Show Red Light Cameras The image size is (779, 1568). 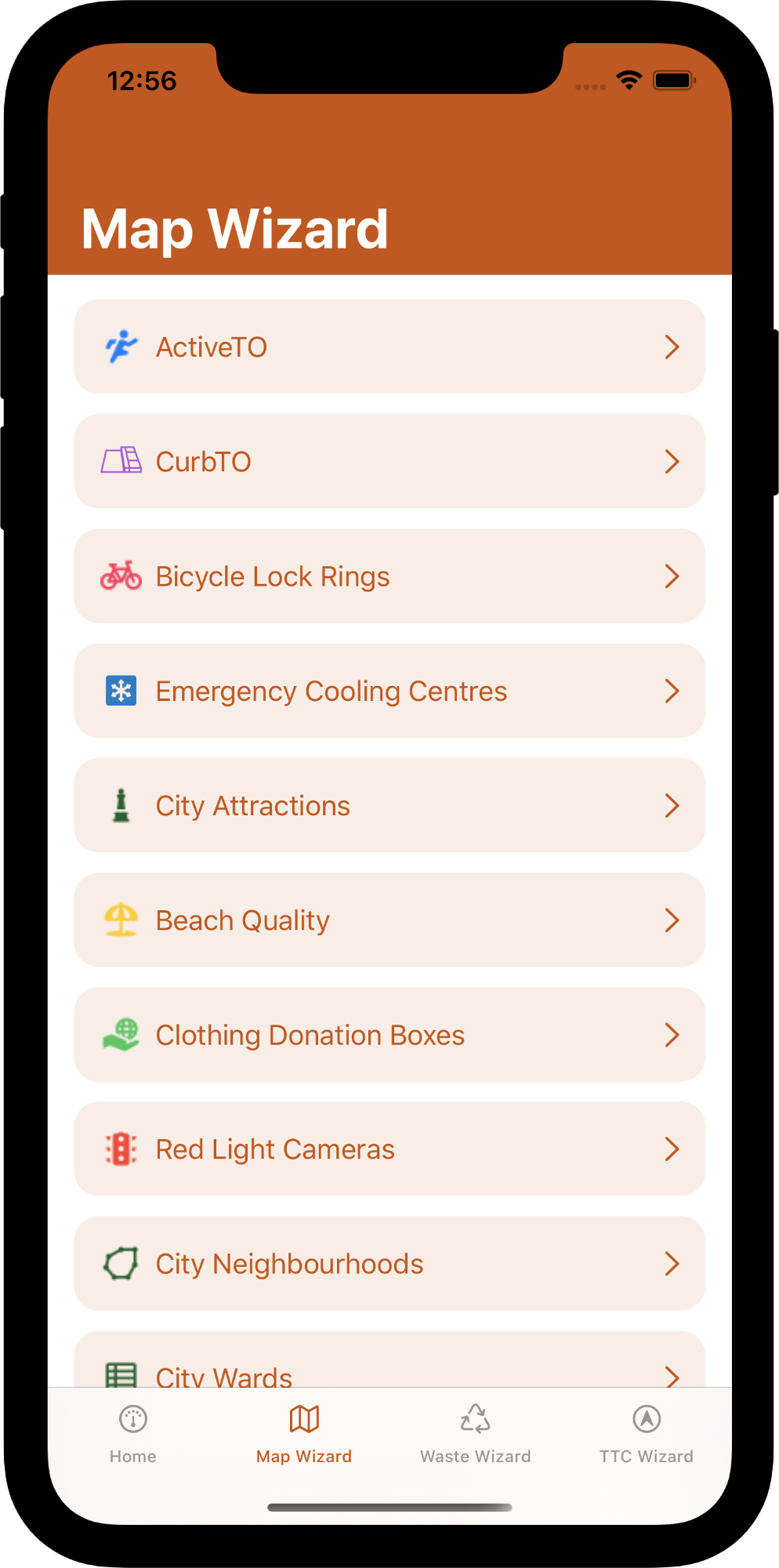[389, 1149]
